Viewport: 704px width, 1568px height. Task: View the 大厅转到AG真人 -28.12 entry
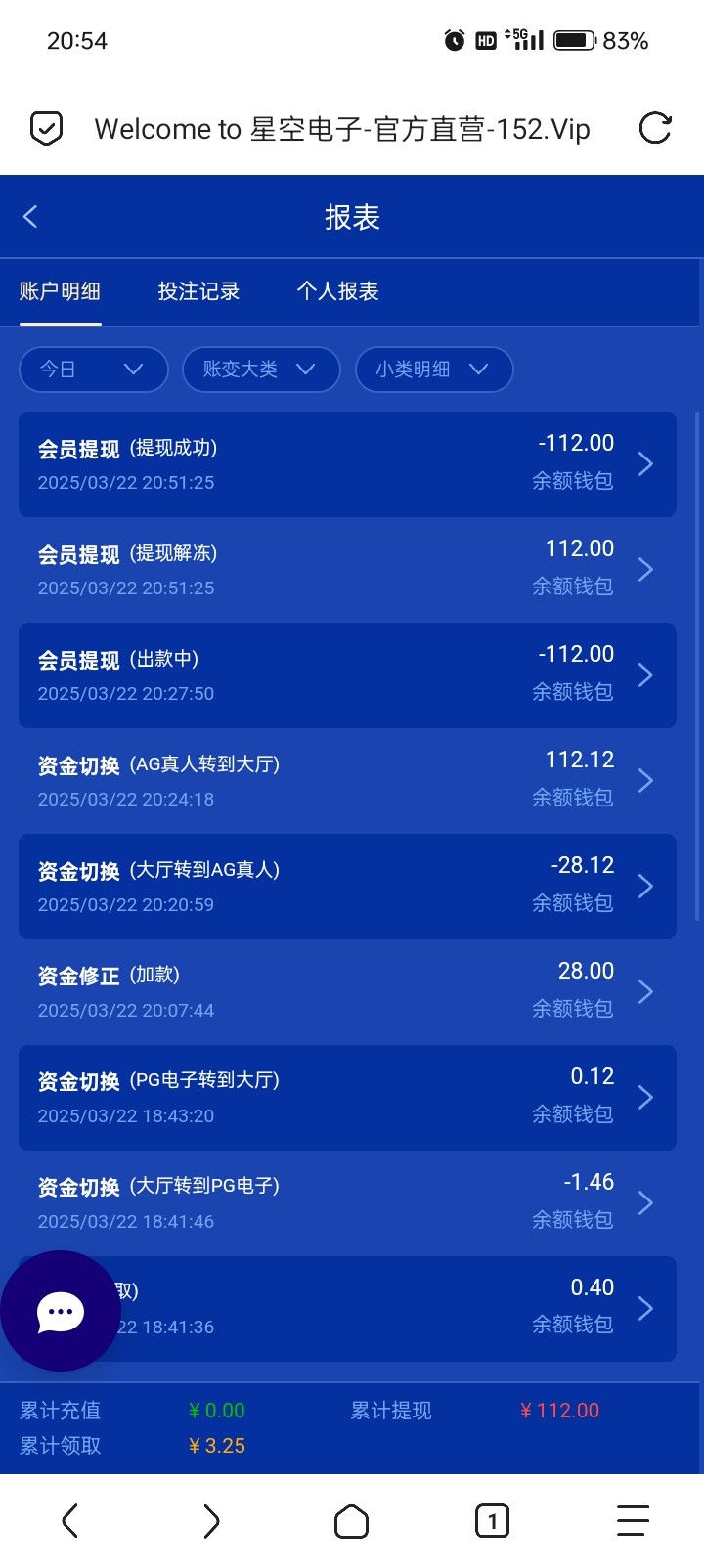[347, 887]
